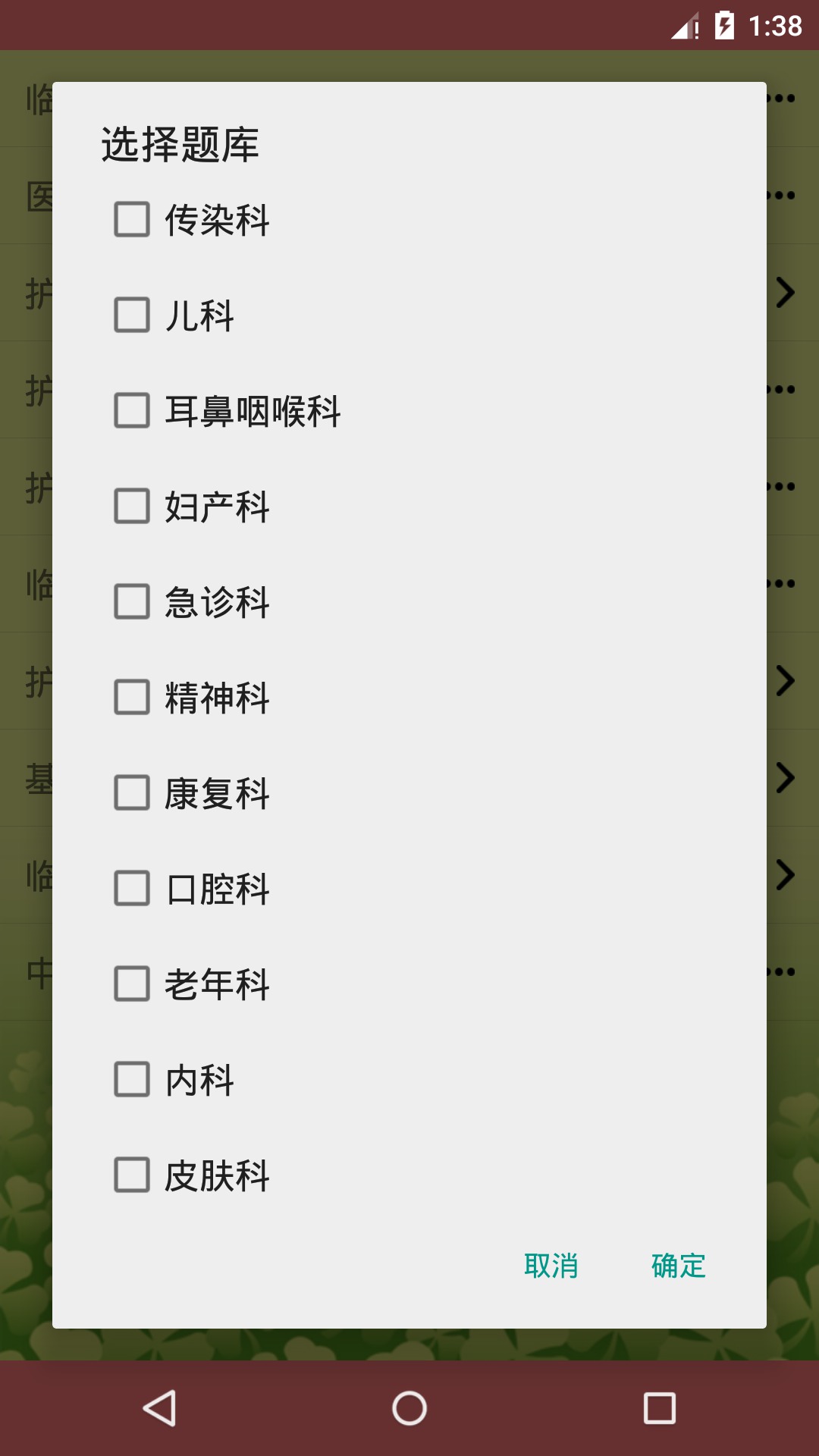Tap the battery charging indicator

724,25
